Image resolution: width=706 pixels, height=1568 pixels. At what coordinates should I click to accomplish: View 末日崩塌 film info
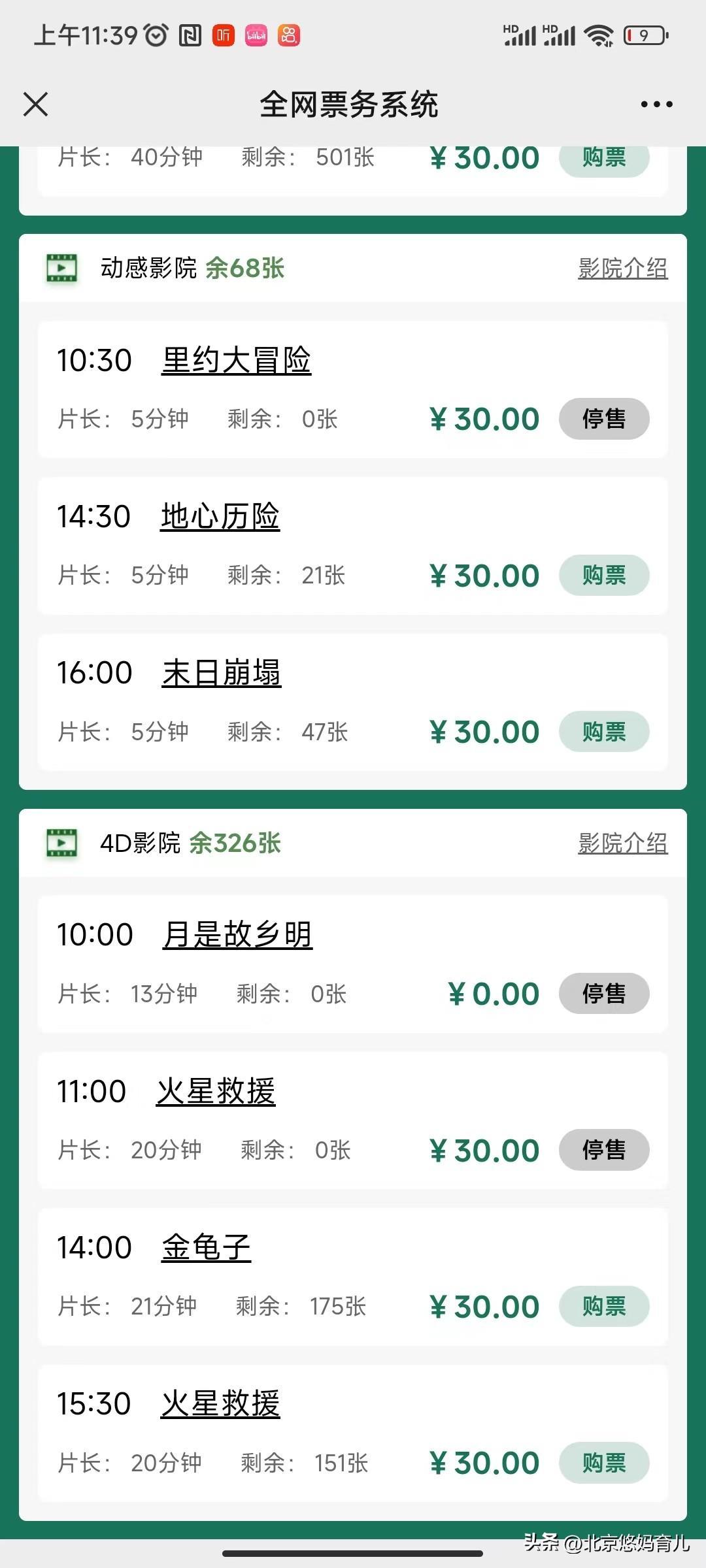point(222,672)
